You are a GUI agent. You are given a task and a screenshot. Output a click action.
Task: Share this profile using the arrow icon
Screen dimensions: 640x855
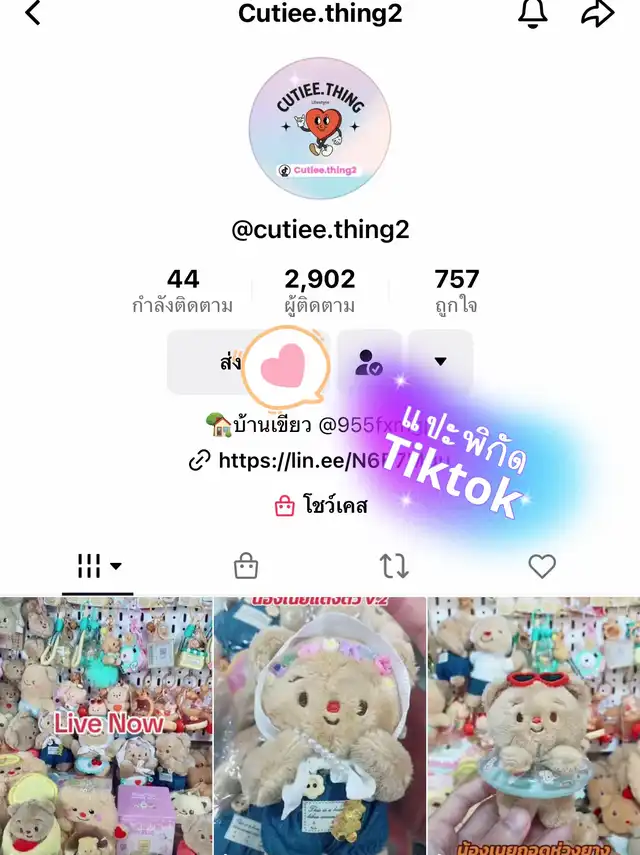tap(597, 14)
